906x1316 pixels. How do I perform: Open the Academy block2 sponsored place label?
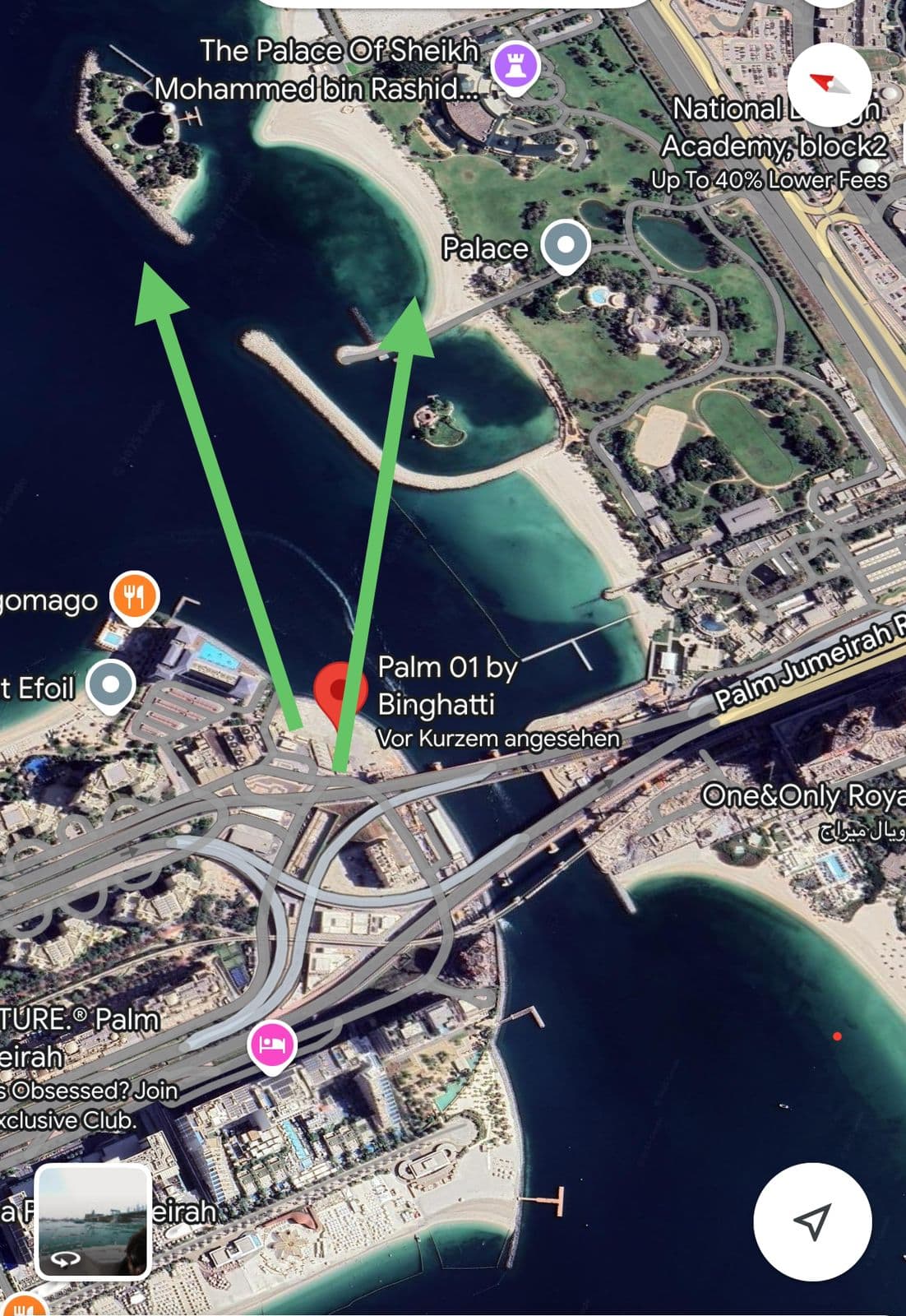coord(773,146)
